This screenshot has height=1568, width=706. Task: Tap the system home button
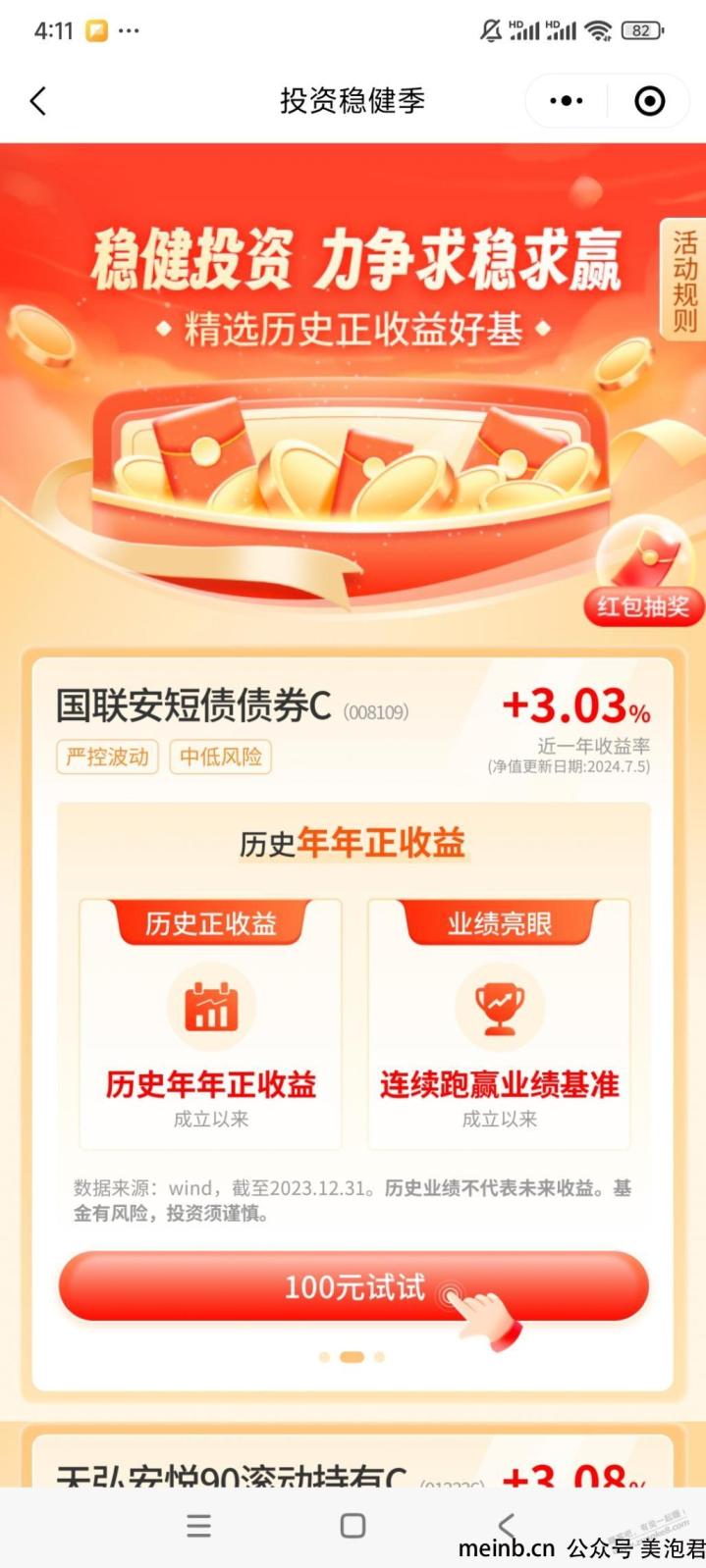(x=353, y=1526)
